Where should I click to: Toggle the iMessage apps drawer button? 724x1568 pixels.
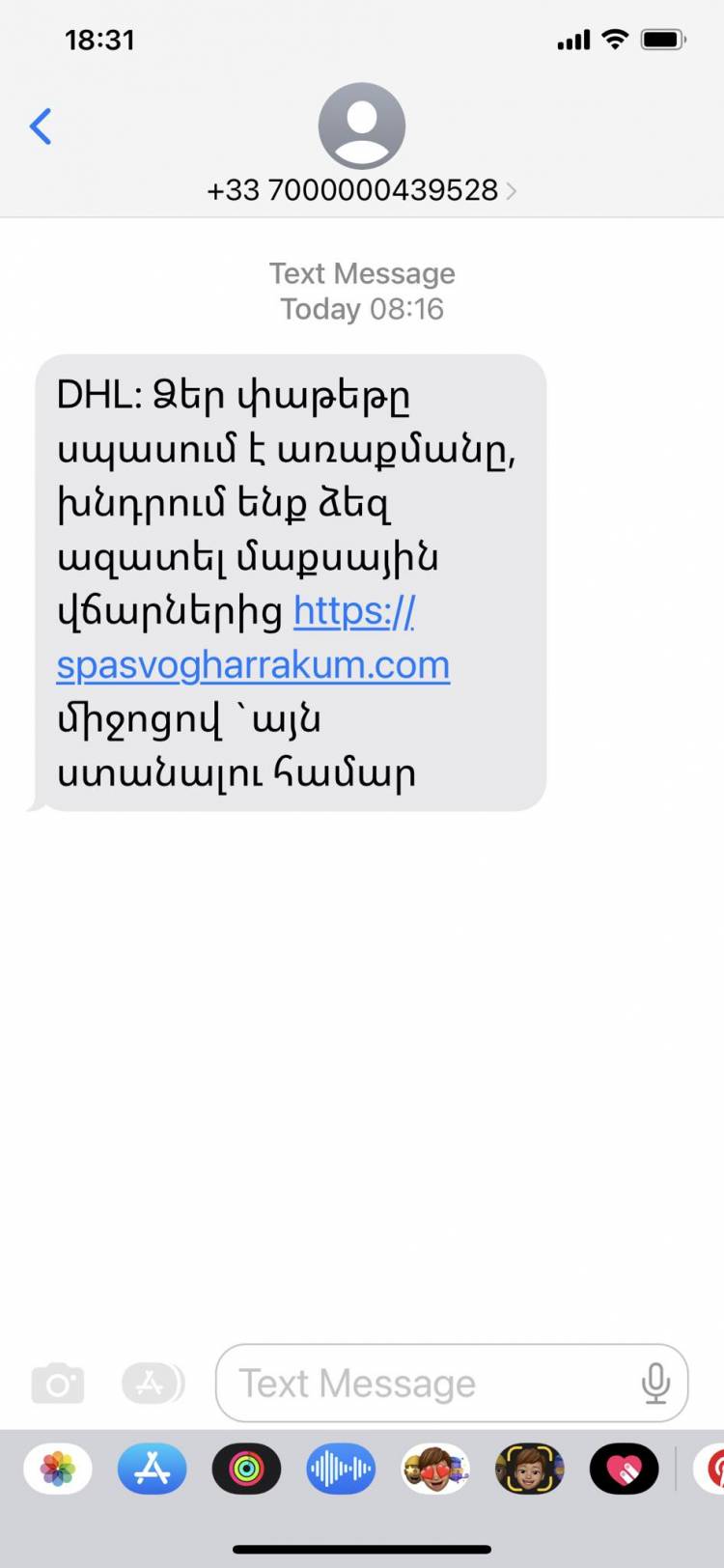click(153, 1384)
